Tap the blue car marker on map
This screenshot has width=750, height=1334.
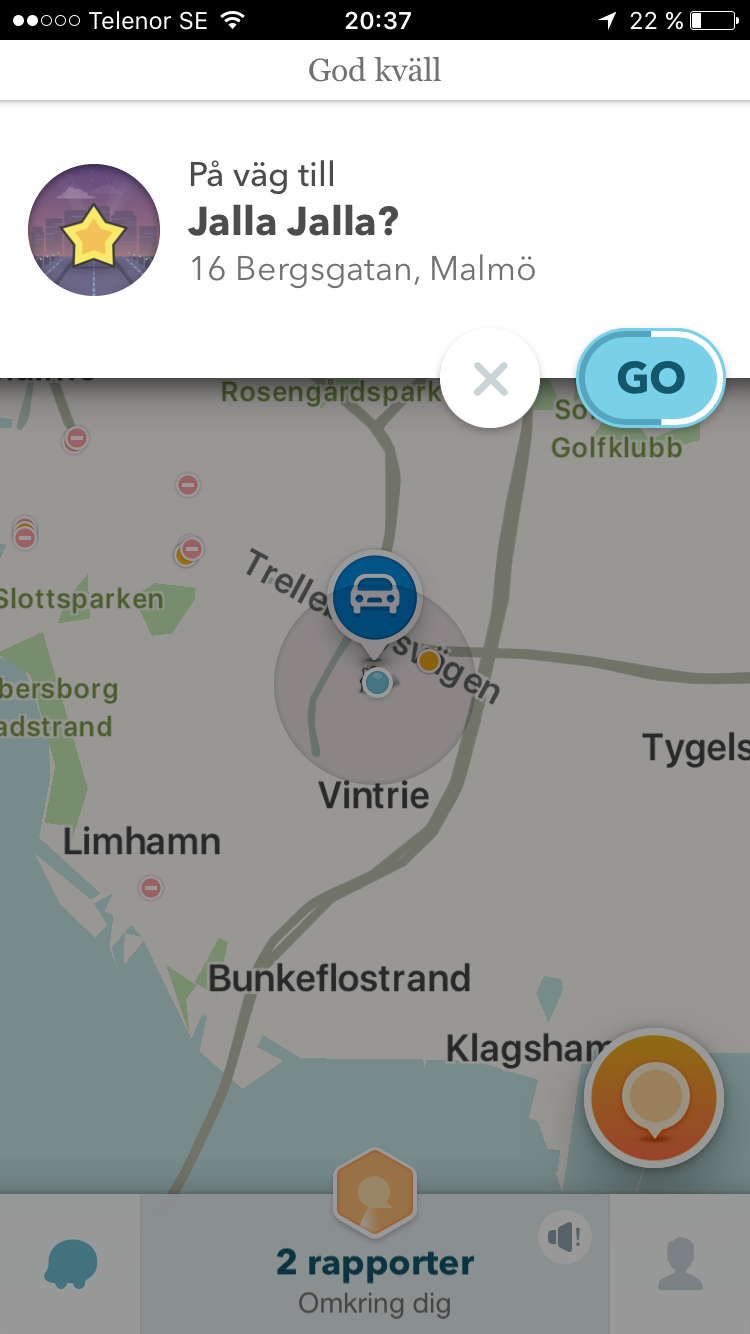click(x=375, y=598)
